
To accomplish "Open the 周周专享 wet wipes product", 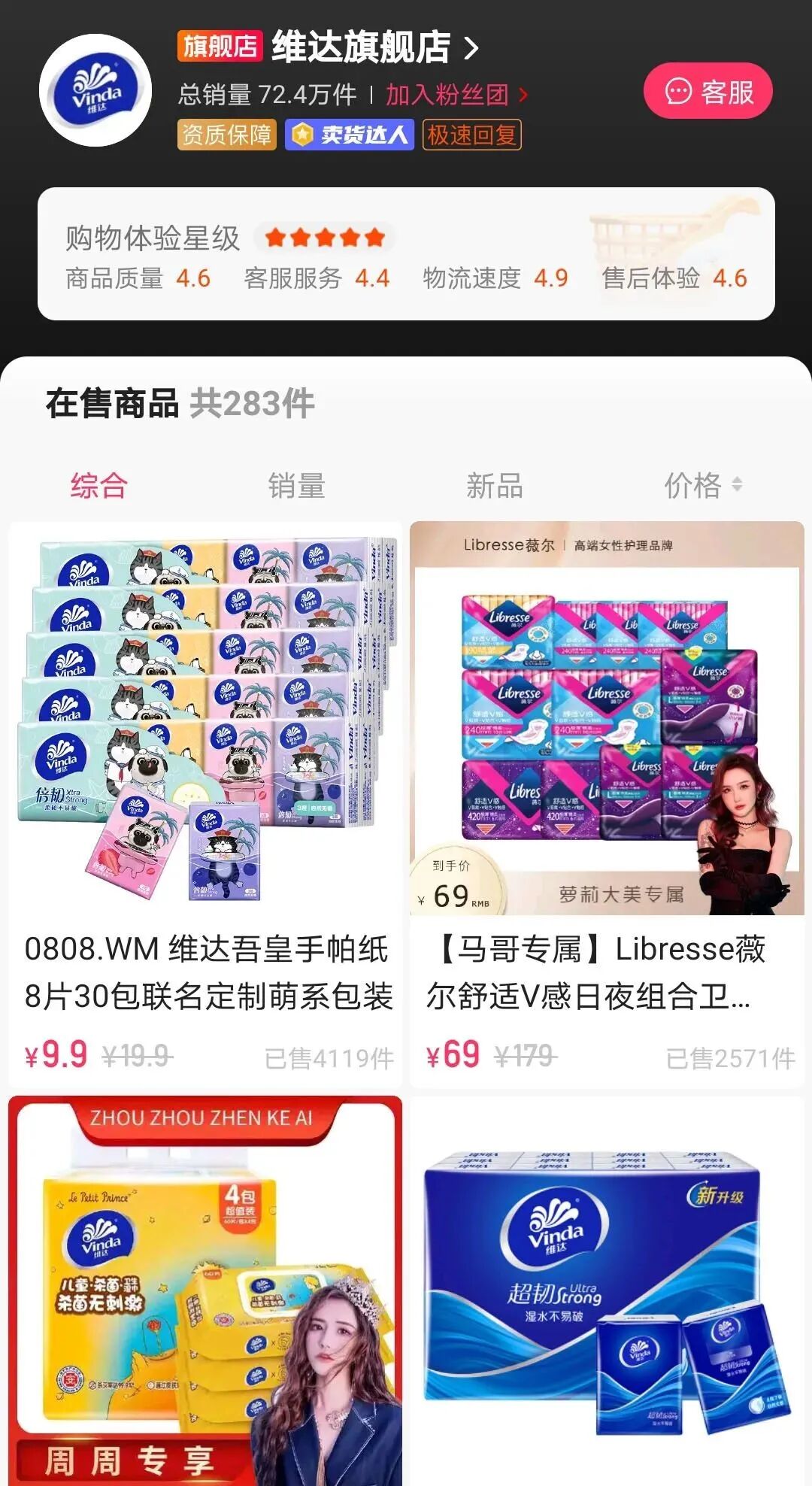I will [x=205, y=1290].
